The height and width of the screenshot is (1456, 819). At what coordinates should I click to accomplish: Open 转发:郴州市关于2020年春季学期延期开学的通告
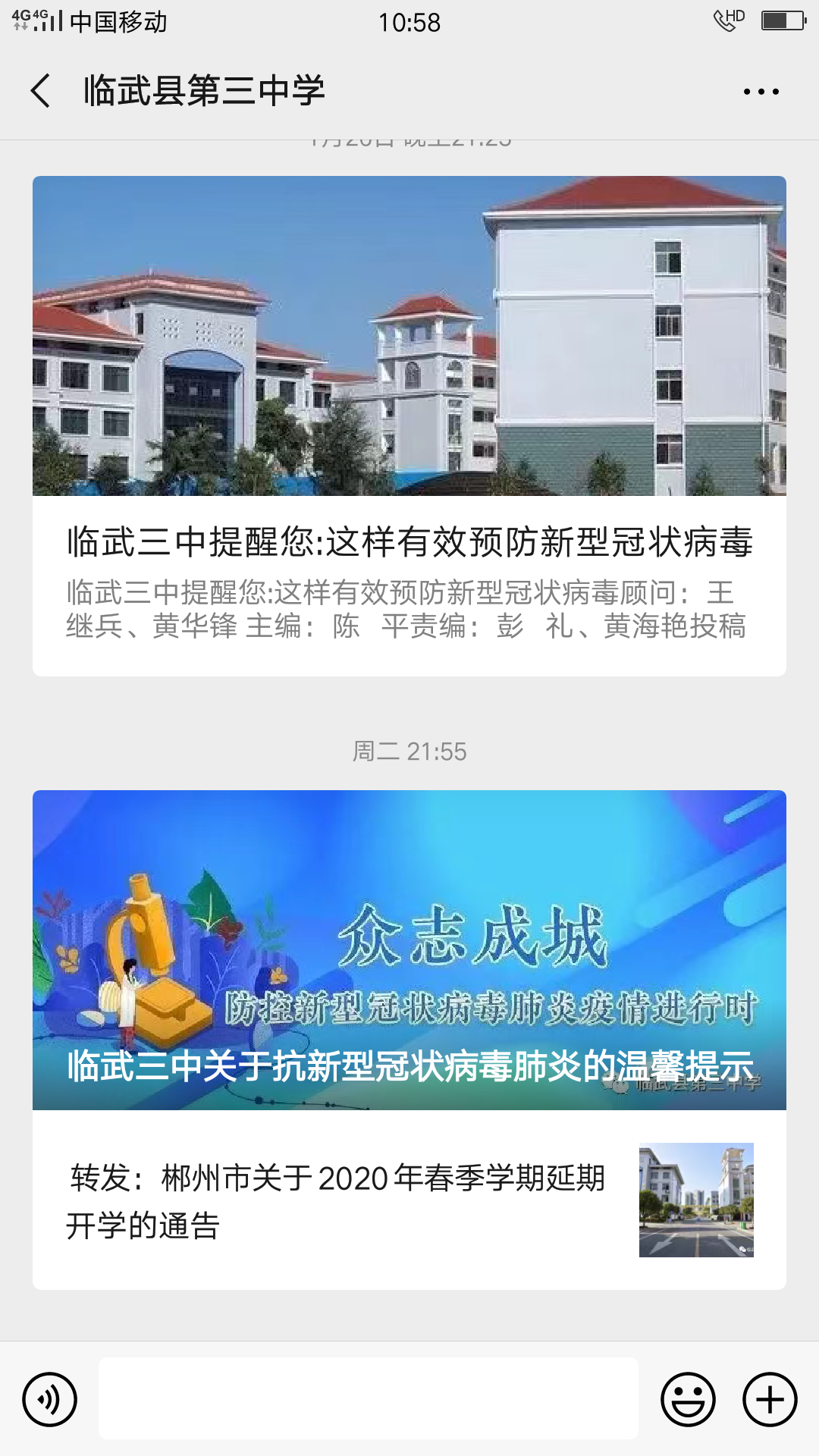pyautogui.click(x=409, y=1200)
